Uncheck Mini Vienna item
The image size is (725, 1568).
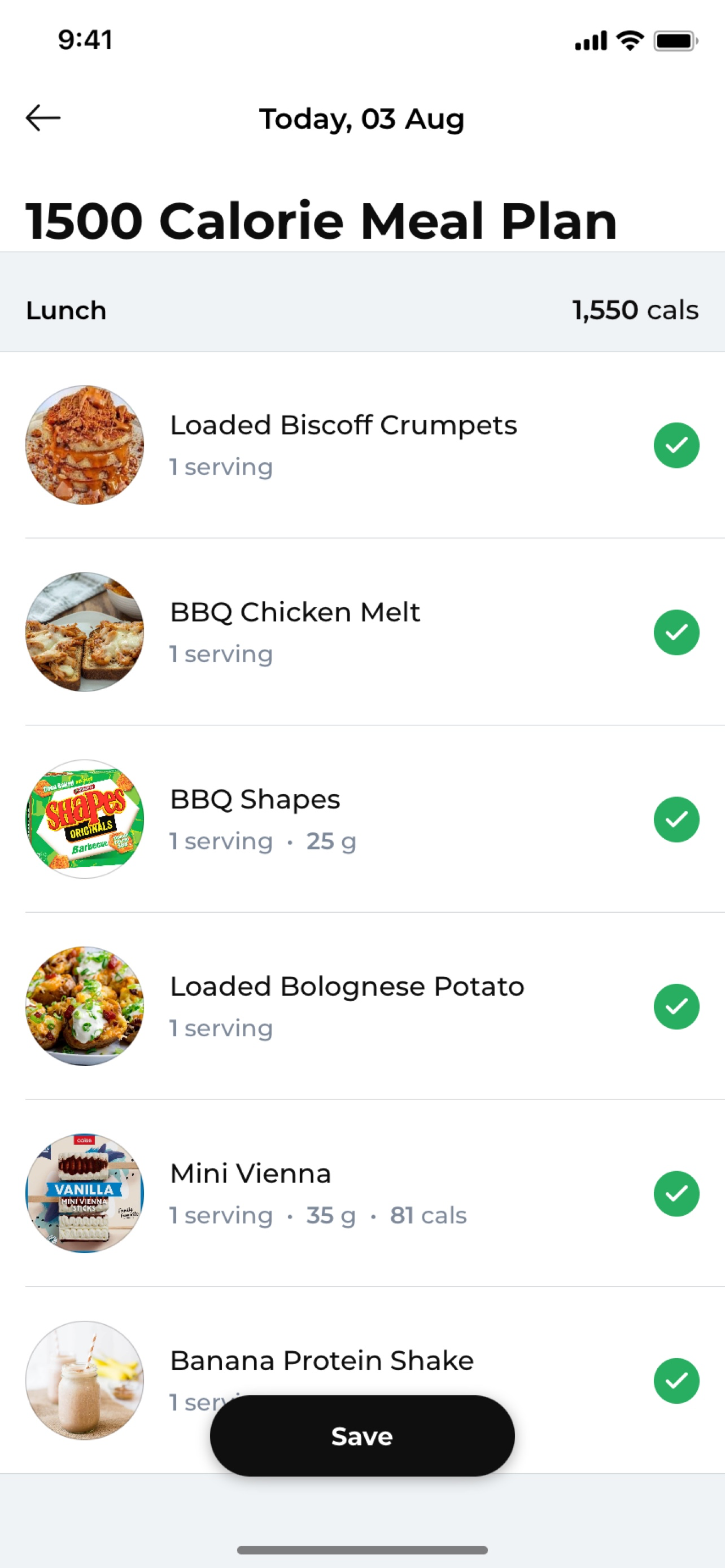point(676,1194)
